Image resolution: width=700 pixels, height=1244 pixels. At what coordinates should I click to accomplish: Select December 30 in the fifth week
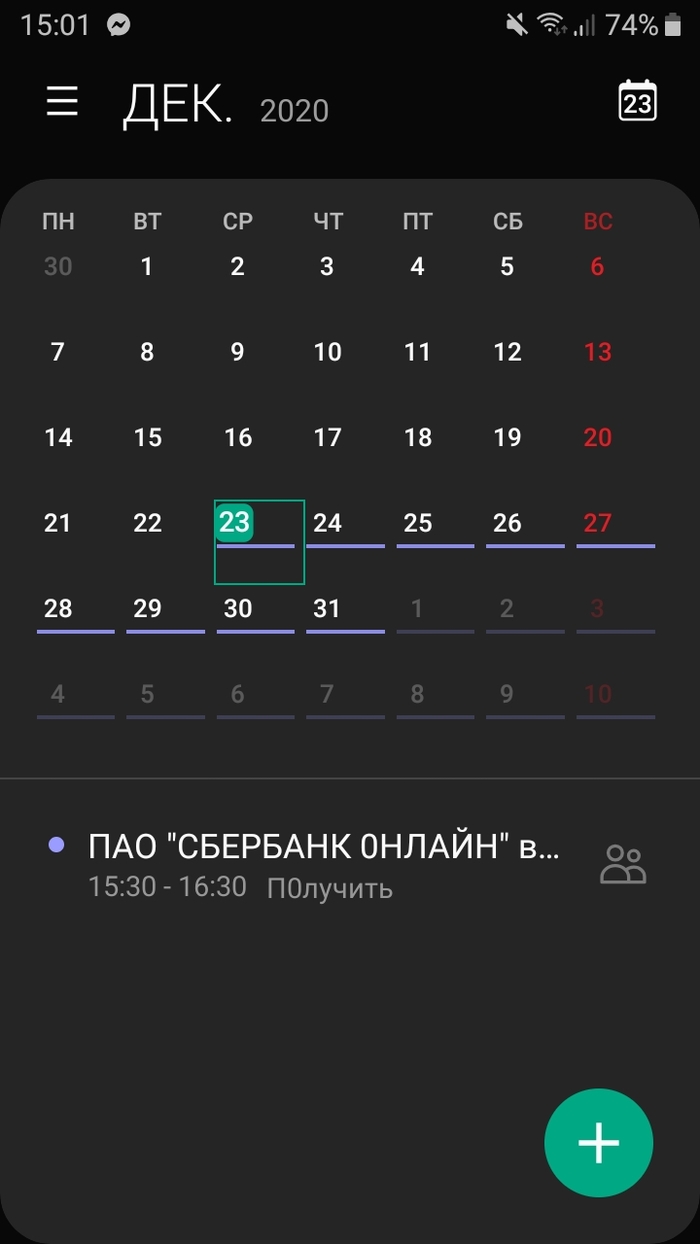[x=238, y=609]
